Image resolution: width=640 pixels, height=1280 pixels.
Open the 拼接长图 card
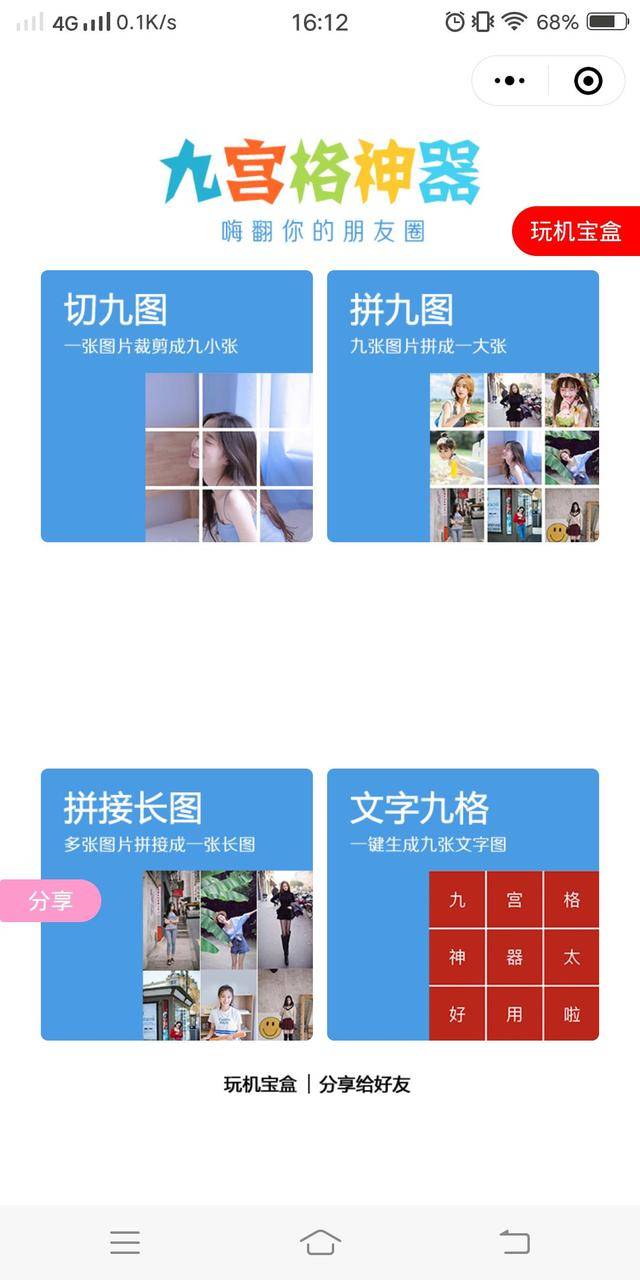click(x=177, y=904)
